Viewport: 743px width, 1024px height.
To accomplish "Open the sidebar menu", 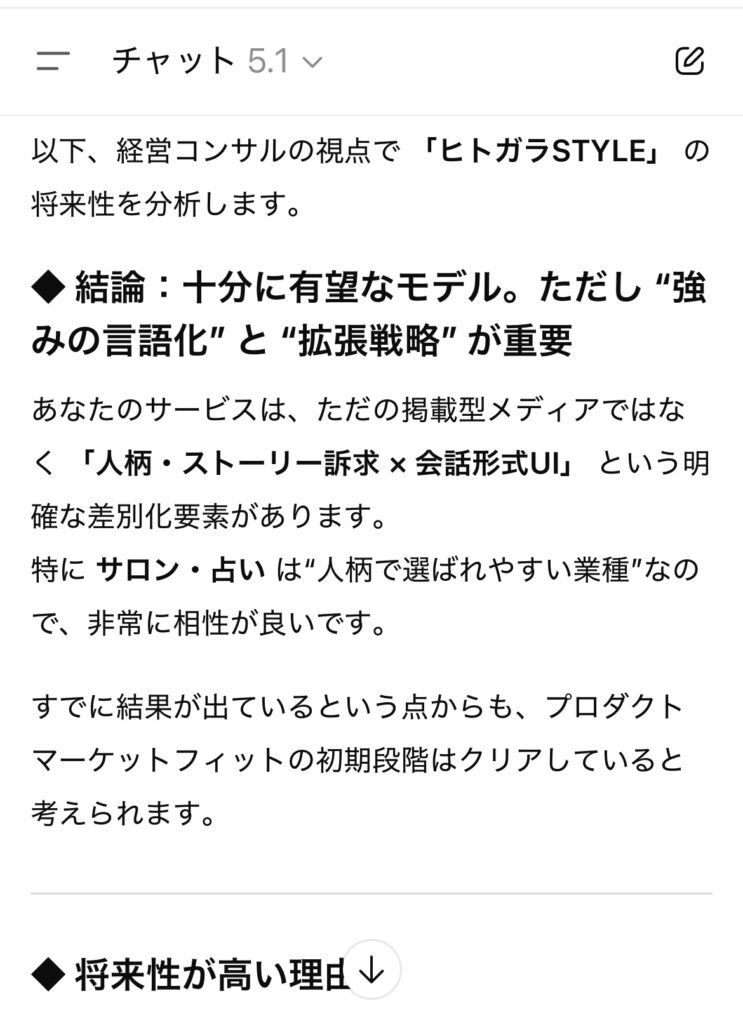I will click(52, 61).
